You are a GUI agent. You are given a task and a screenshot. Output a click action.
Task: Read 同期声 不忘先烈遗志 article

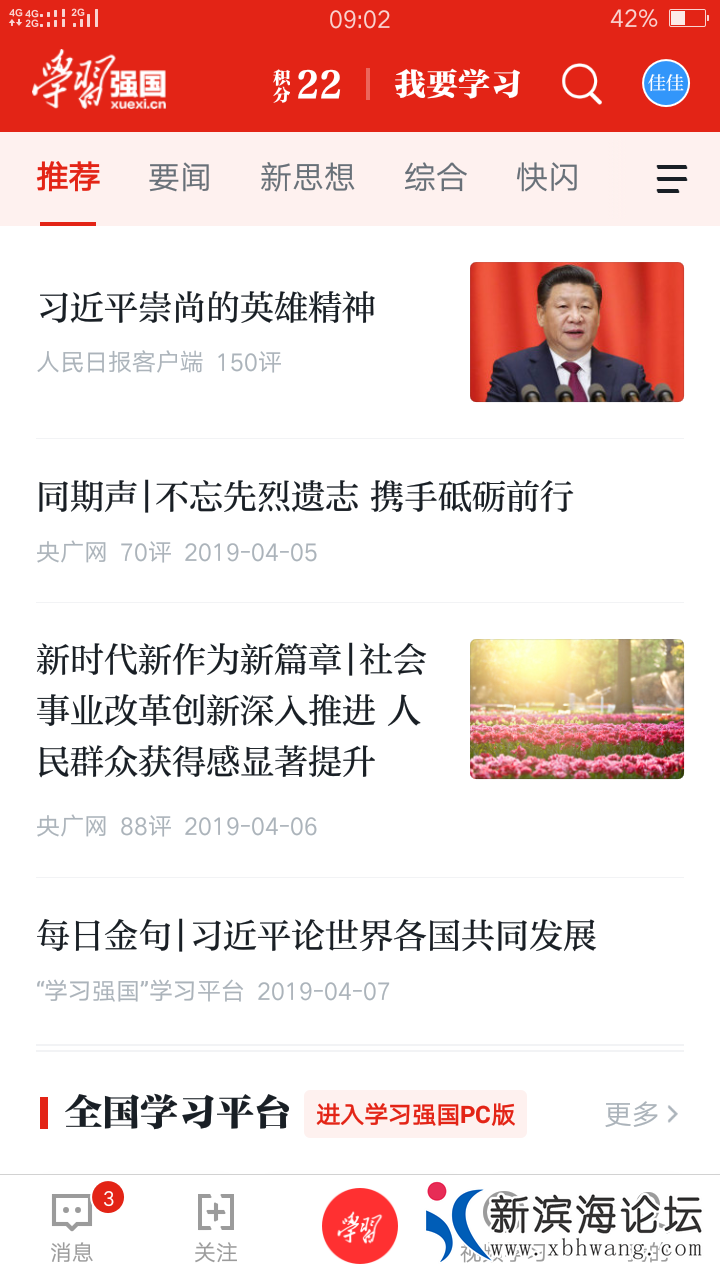(305, 497)
